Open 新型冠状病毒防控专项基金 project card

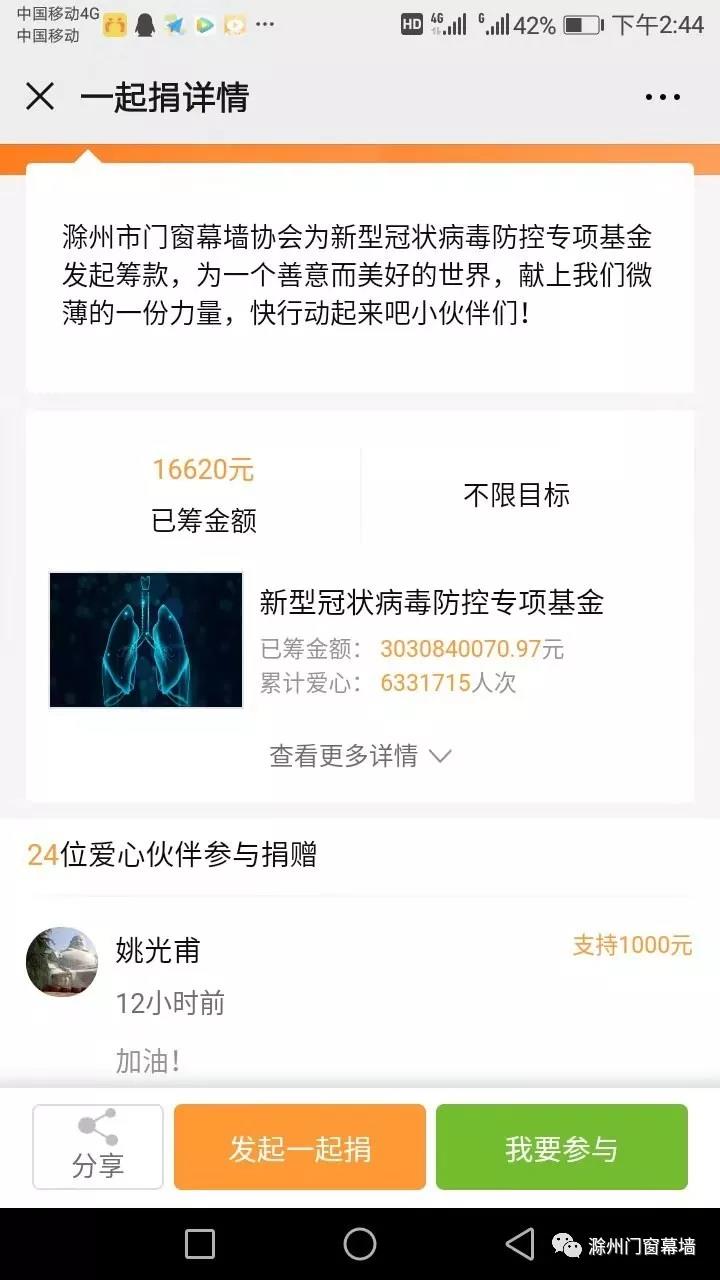[x=360, y=640]
